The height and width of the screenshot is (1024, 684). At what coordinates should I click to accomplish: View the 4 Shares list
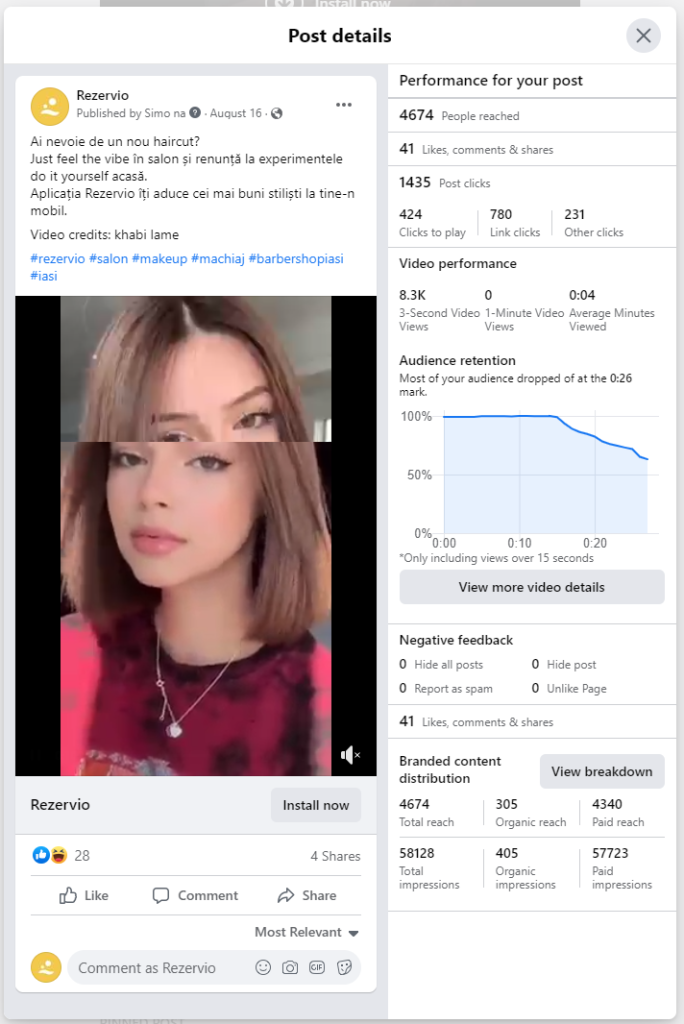pyautogui.click(x=335, y=856)
